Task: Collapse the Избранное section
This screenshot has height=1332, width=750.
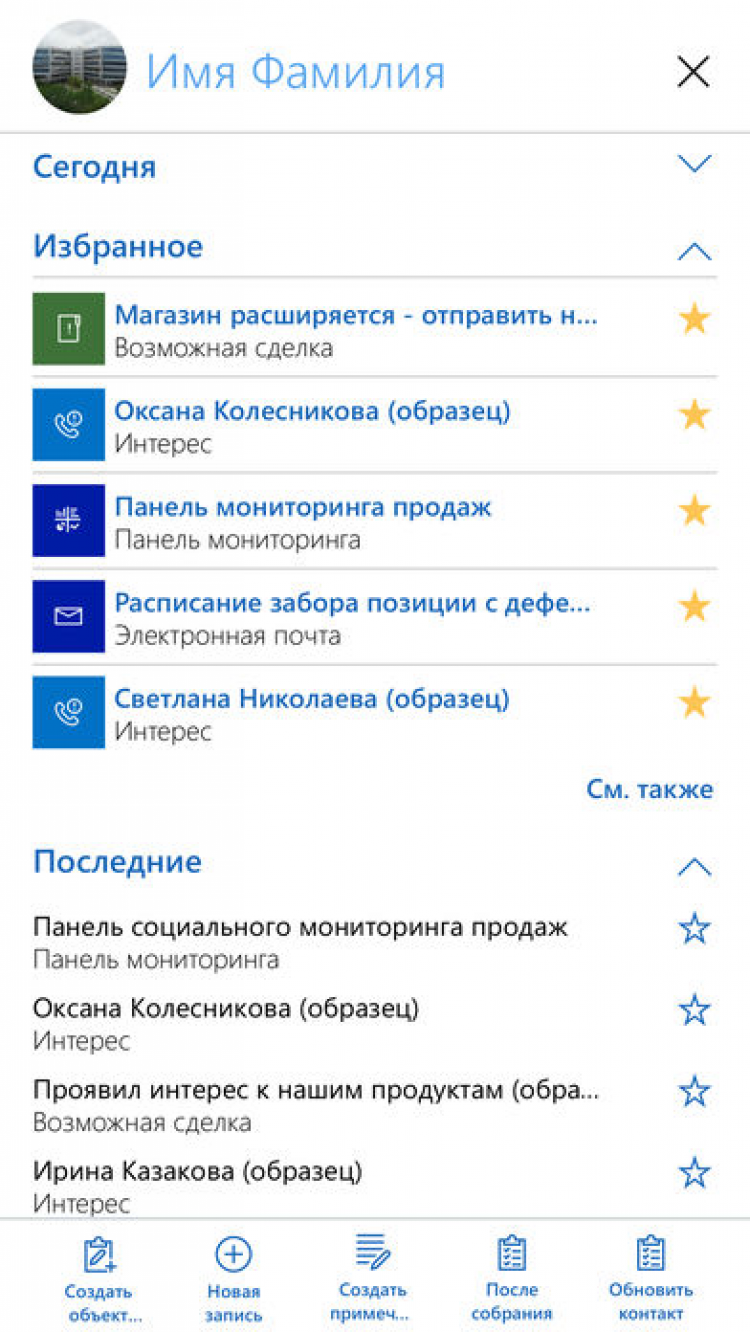Action: (x=693, y=250)
